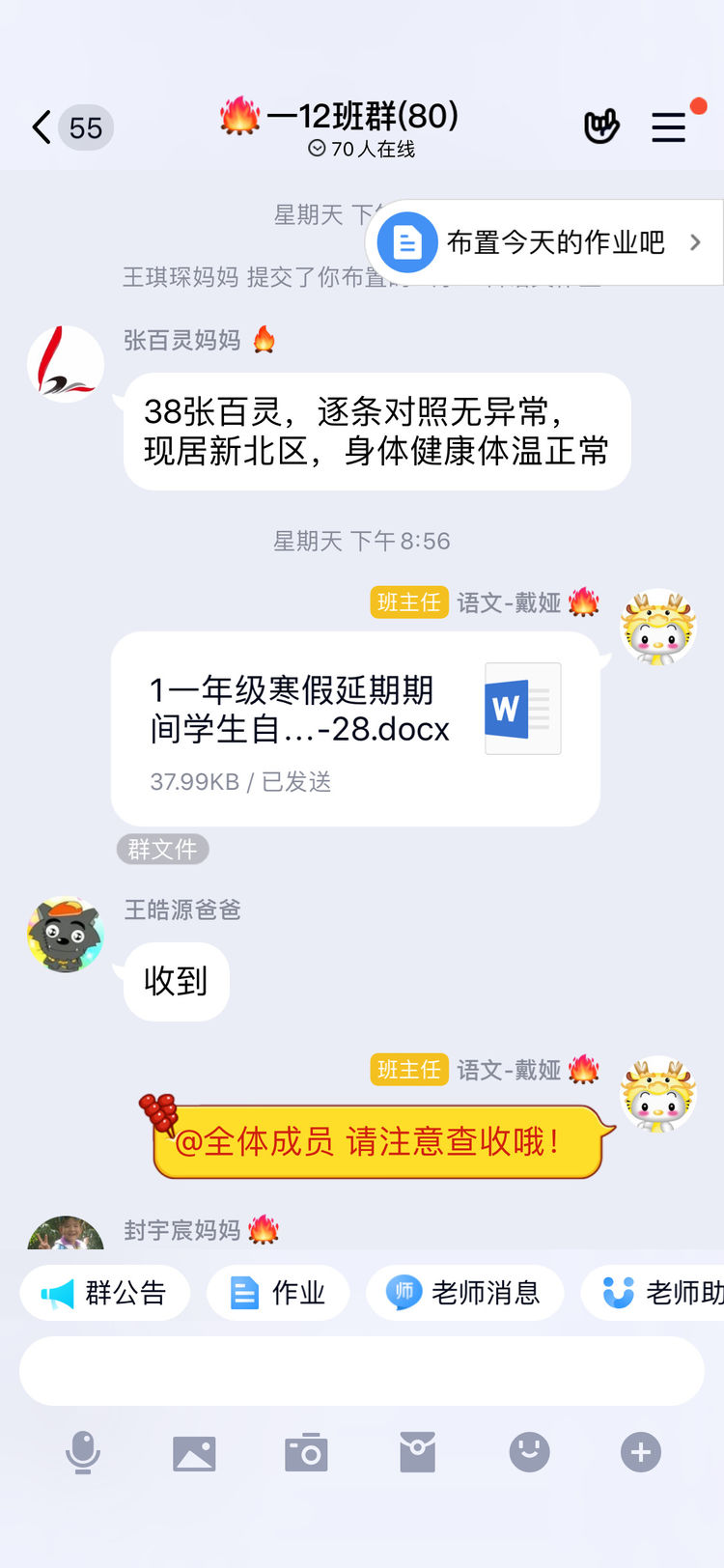Open the 群文件 tag under the document

coord(162,850)
